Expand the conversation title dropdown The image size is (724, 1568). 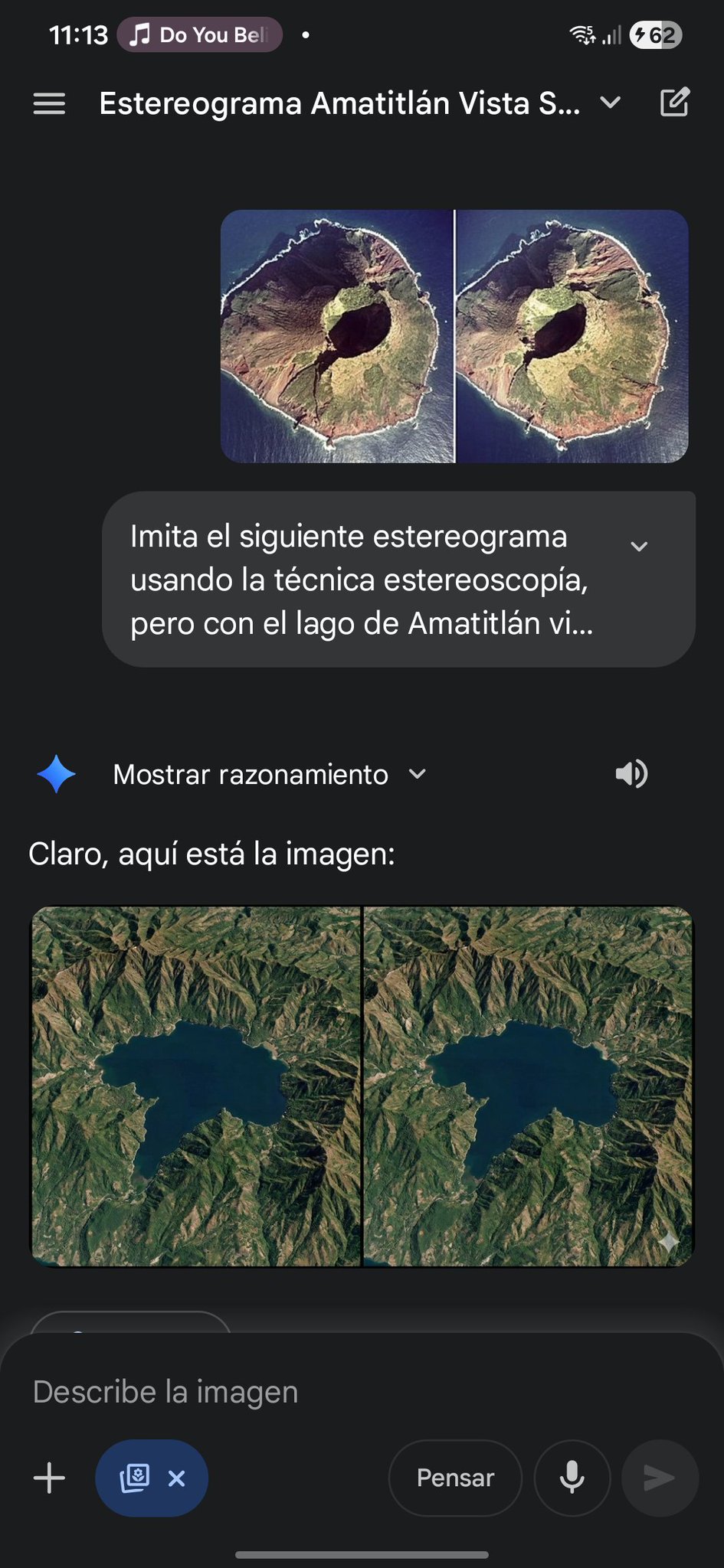(x=610, y=103)
